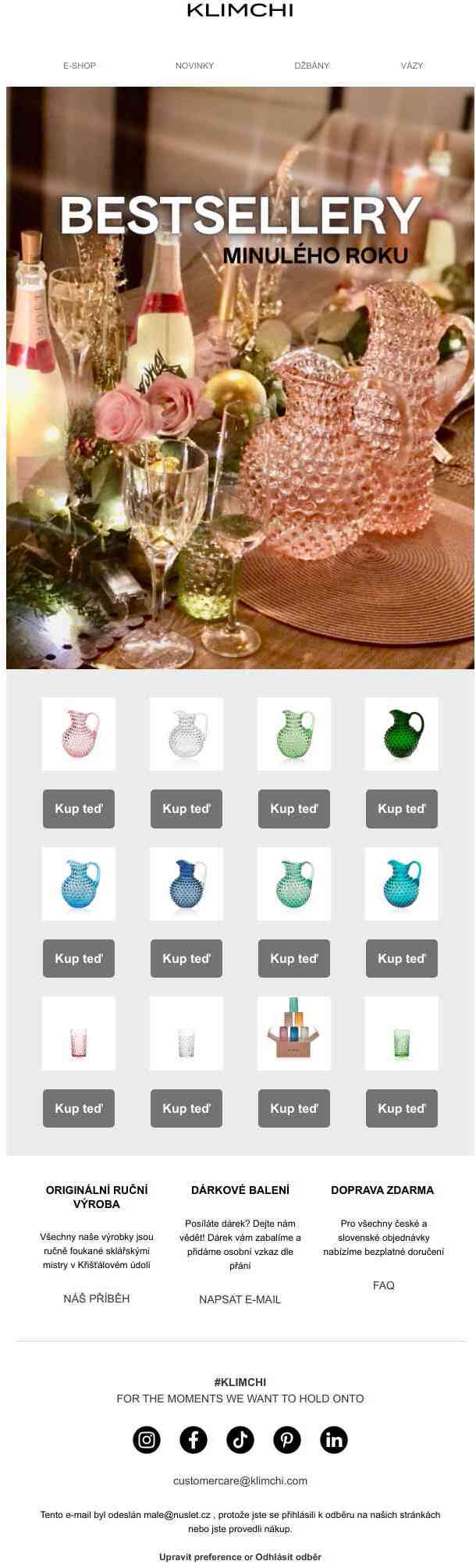Visit the Facebook page icon
The height and width of the screenshot is (1568, 476).
coord(194,1439)
